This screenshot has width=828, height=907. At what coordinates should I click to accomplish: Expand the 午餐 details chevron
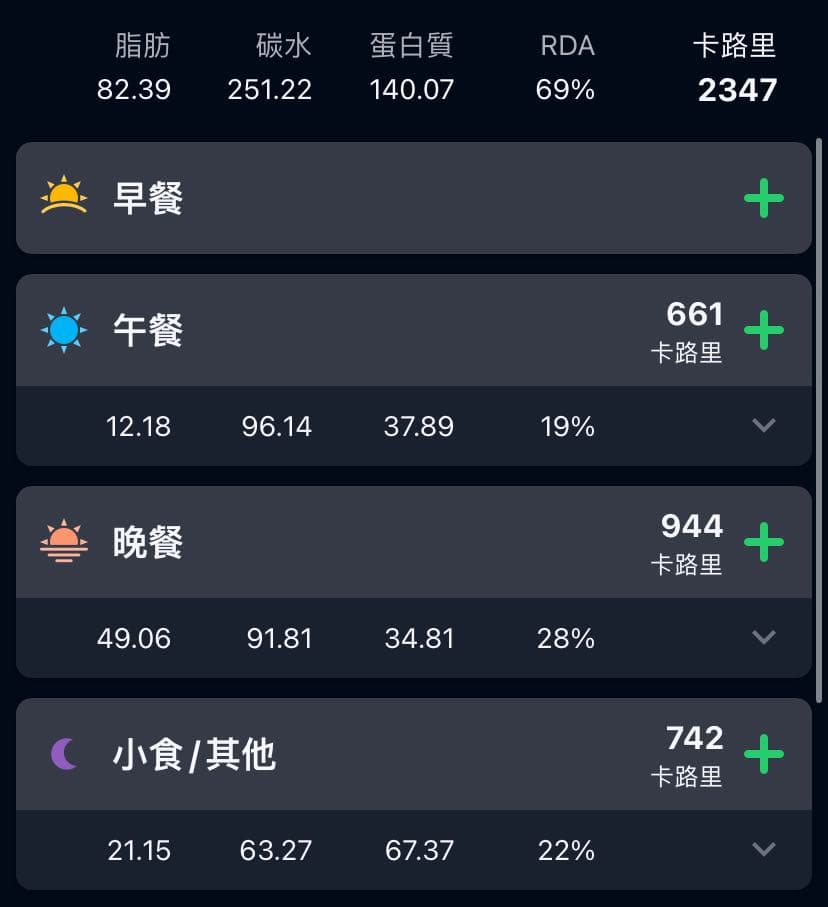coord(764,426)
